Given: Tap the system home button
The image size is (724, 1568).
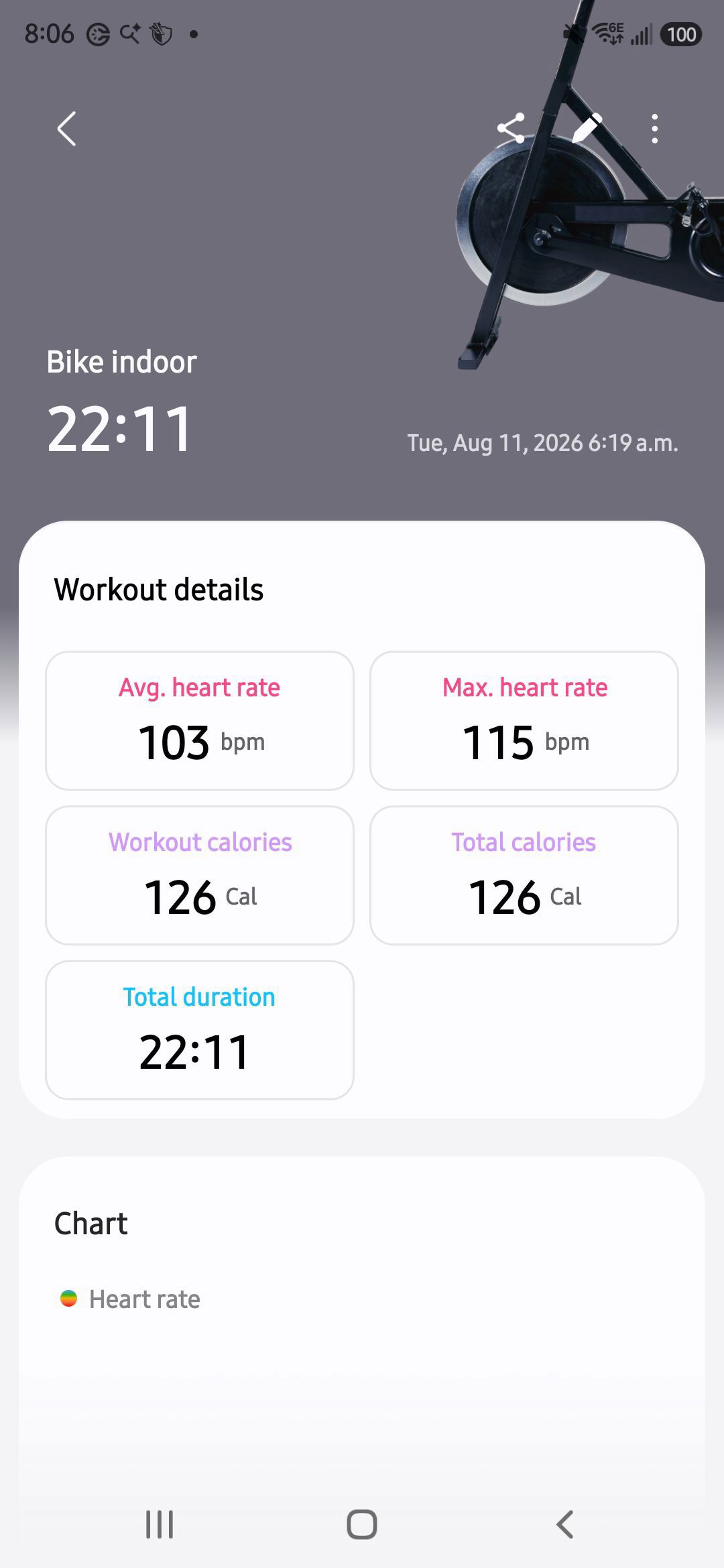Looking at the screenshot, I should point(362,1524).
